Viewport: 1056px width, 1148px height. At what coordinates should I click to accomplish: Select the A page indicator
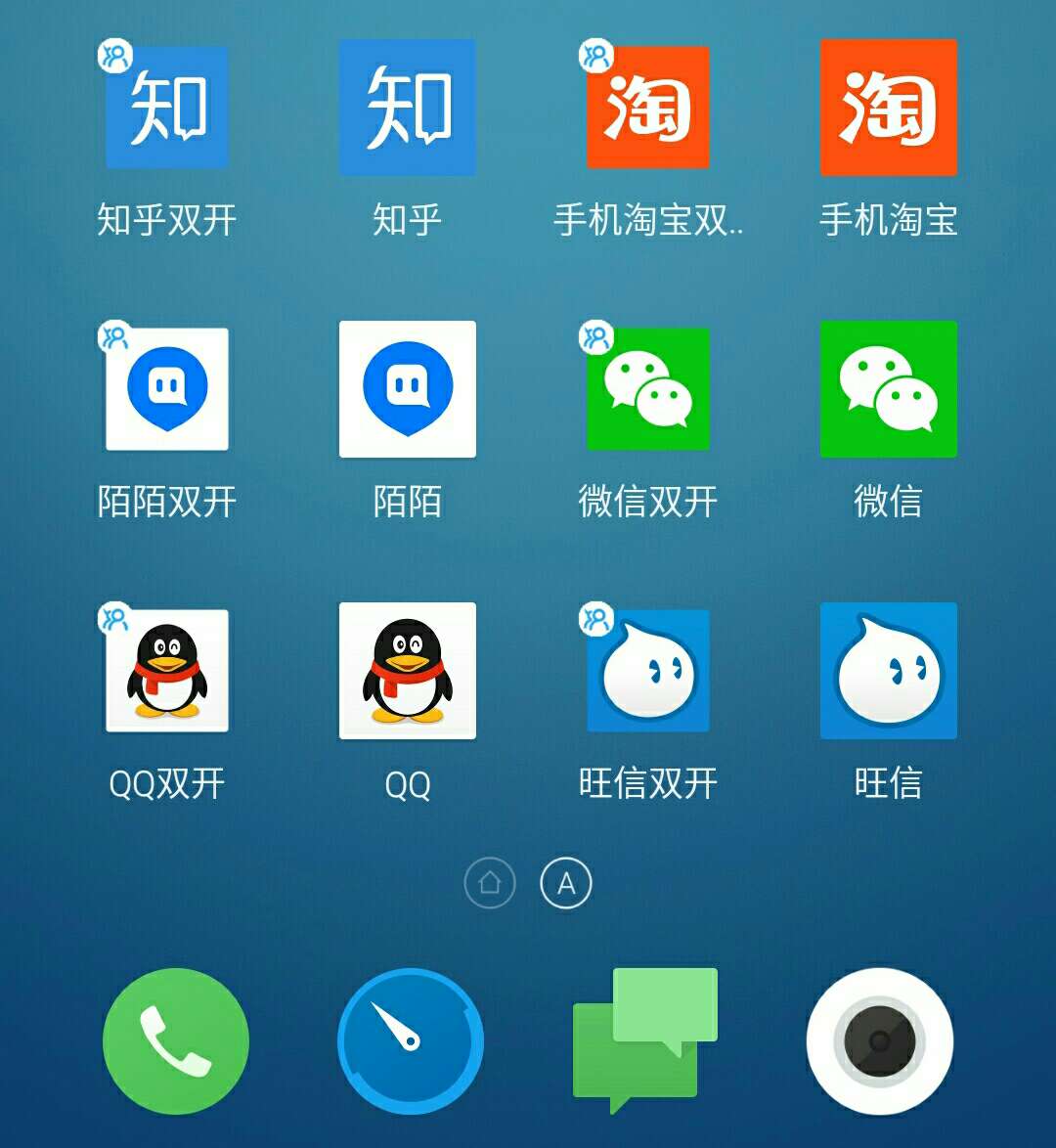[x=566, y=883]
